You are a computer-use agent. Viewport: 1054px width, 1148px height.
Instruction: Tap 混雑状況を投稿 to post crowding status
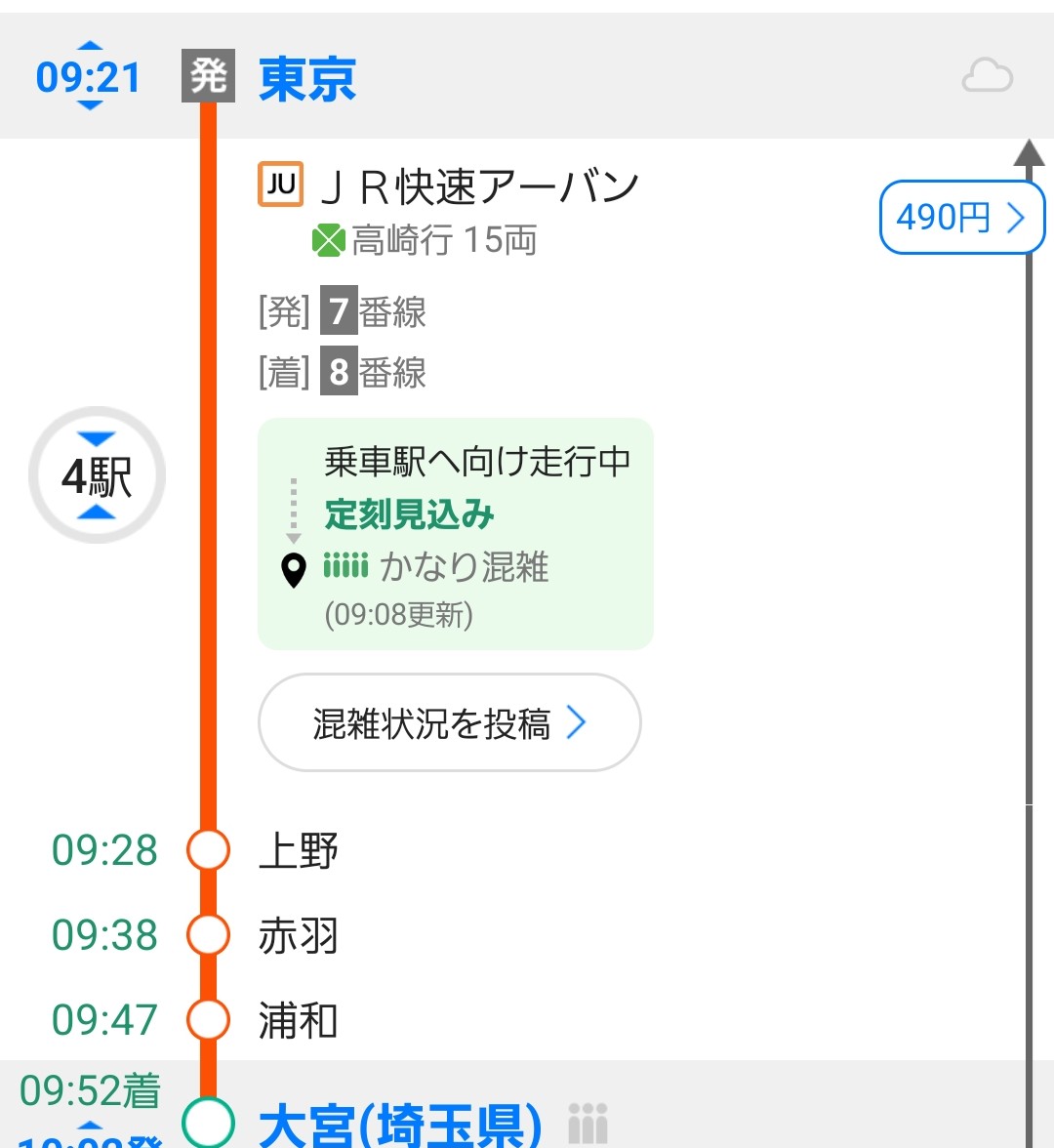point(449,723)
